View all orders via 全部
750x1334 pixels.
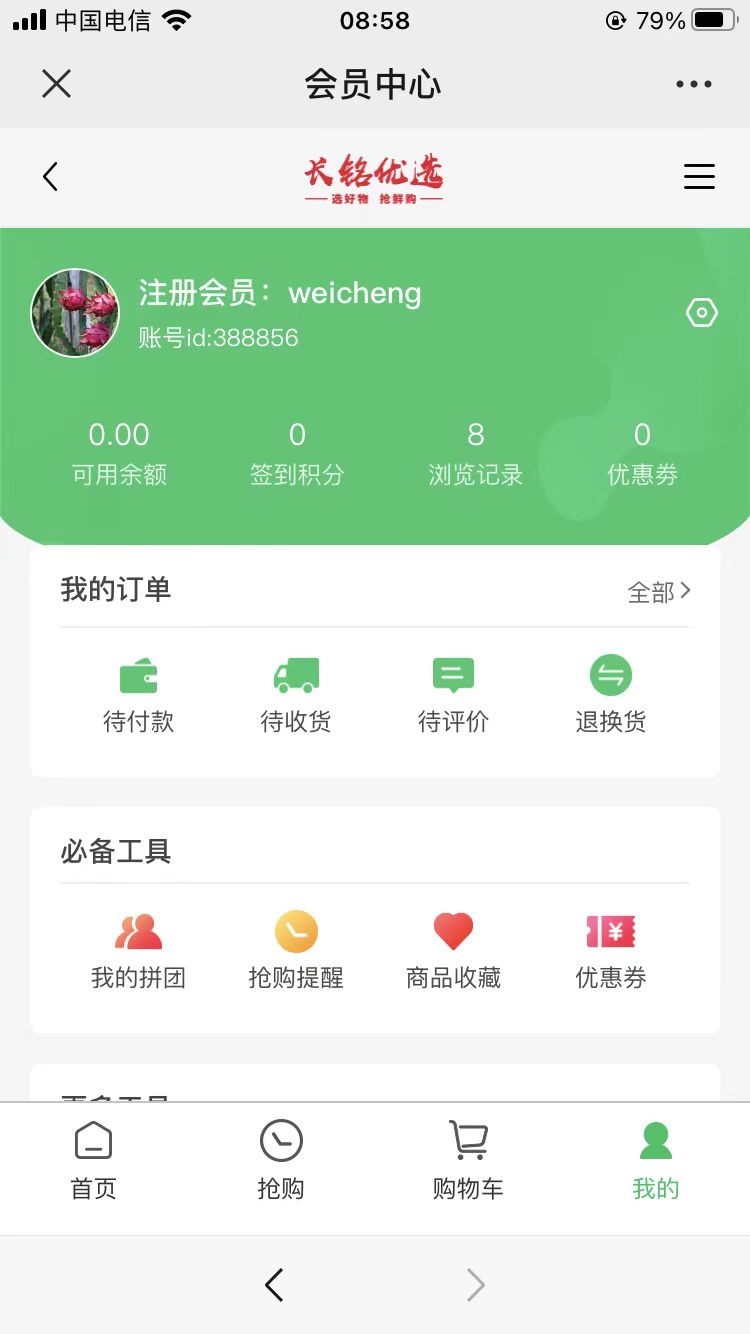point(658,592)
